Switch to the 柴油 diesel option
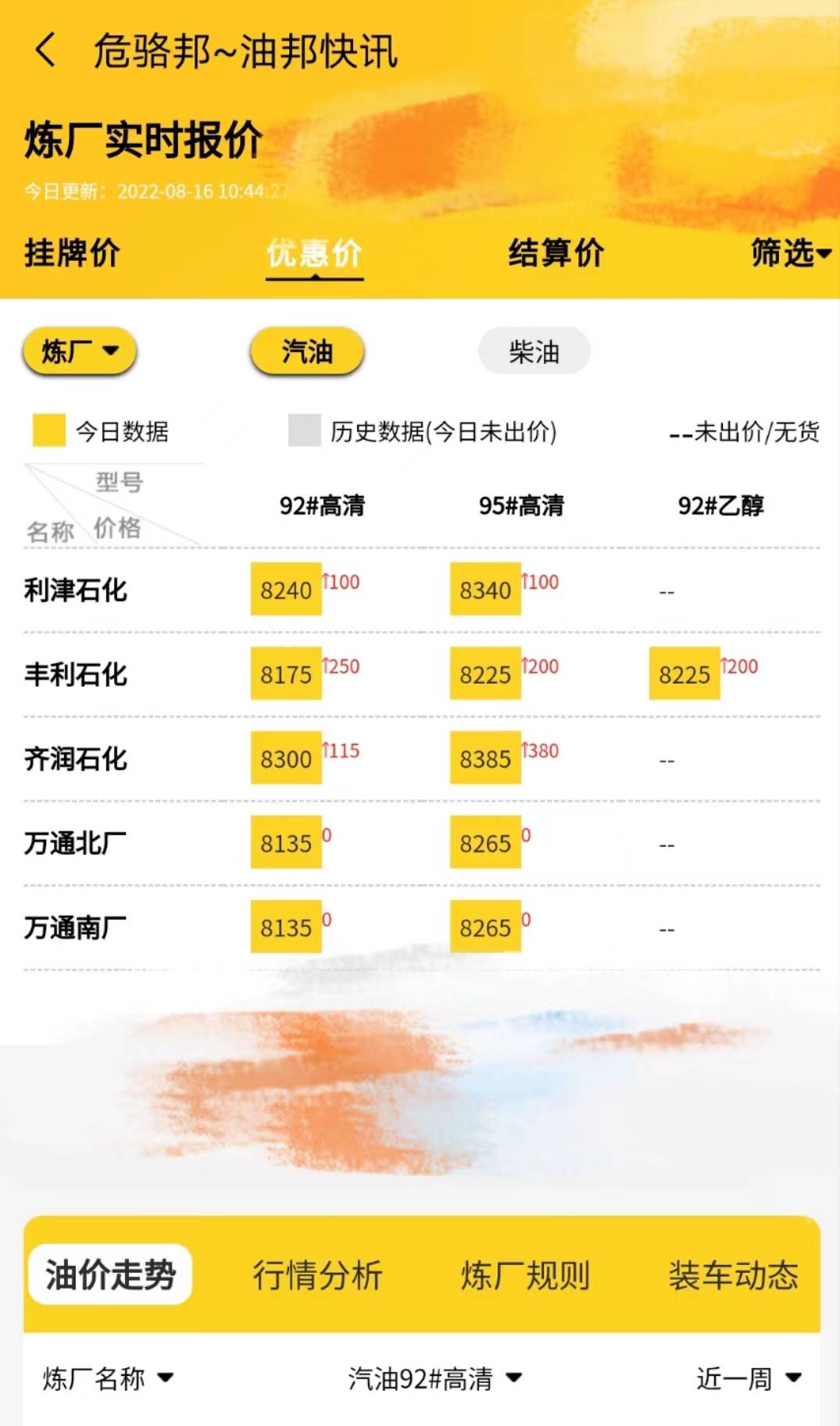 coord(534,352)
